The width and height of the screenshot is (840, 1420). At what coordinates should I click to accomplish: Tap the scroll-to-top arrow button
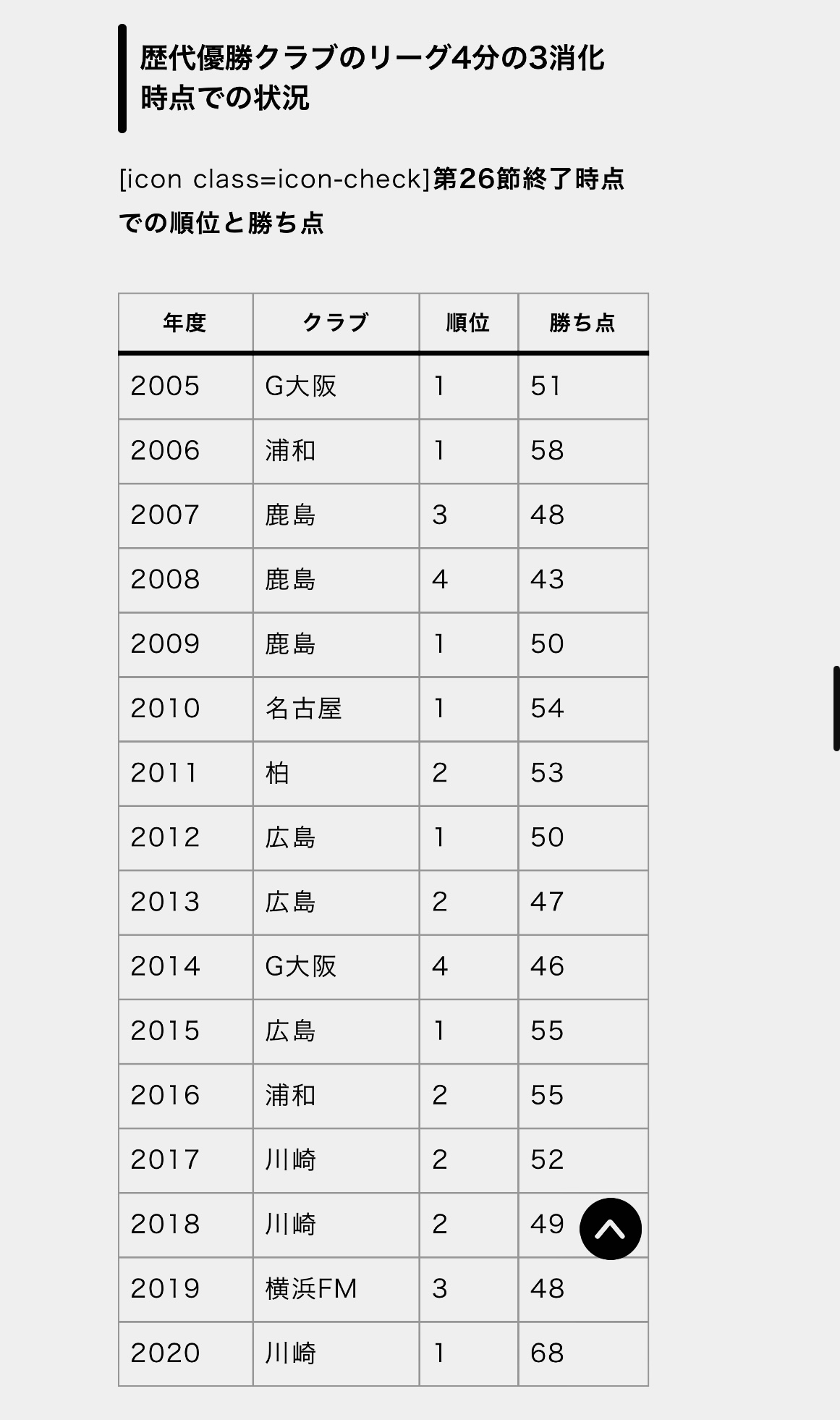coord(610,1228)
